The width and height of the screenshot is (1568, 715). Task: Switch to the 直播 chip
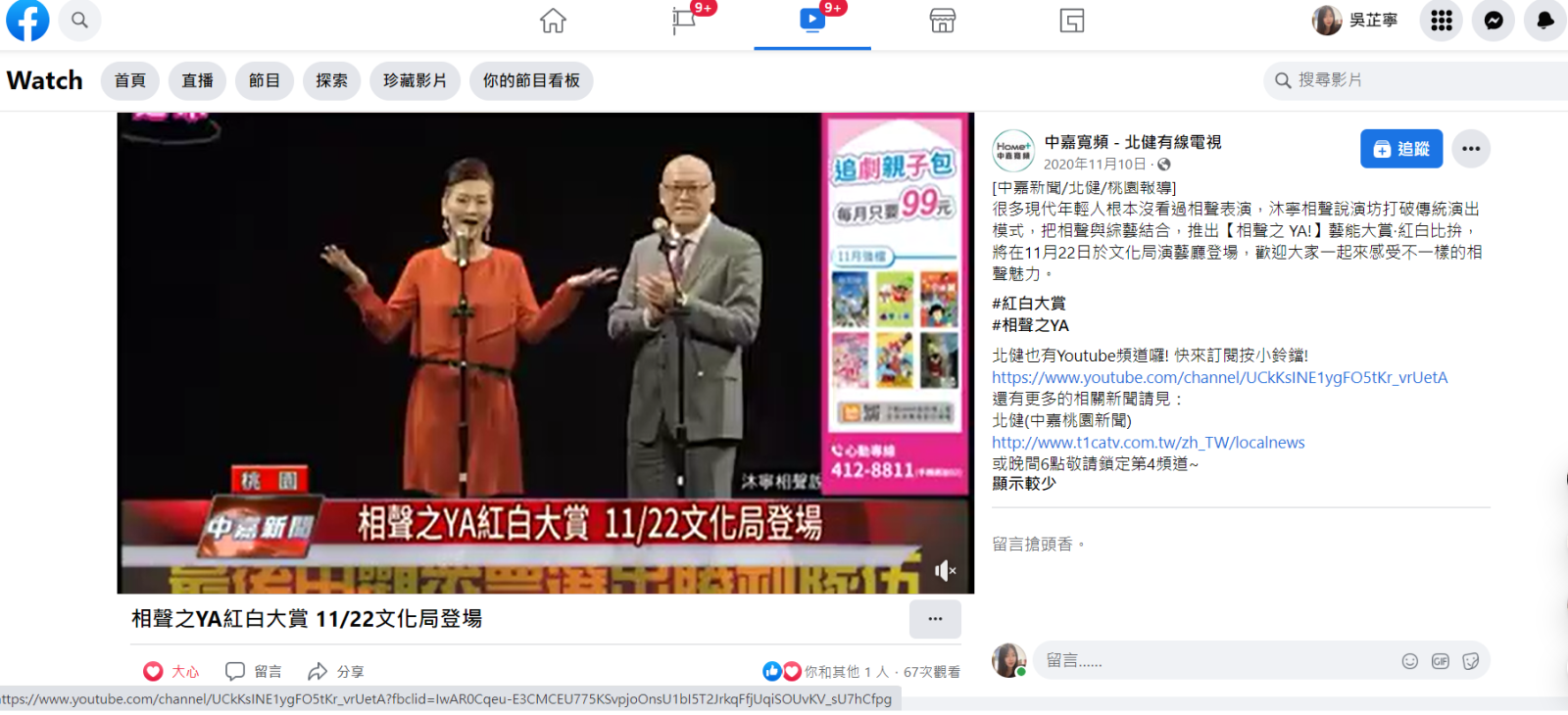(x=197, y=80)
